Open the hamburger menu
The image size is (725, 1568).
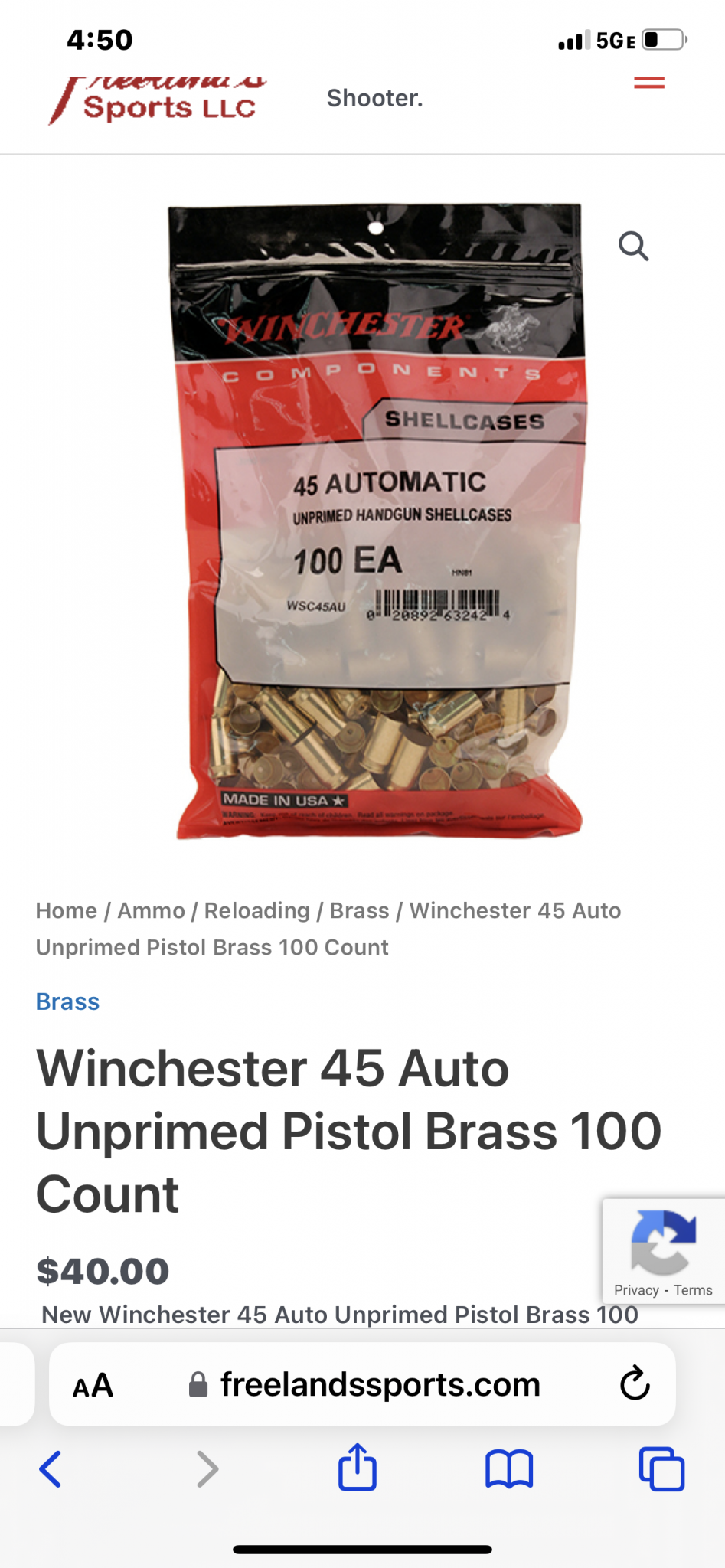[648, 83]
